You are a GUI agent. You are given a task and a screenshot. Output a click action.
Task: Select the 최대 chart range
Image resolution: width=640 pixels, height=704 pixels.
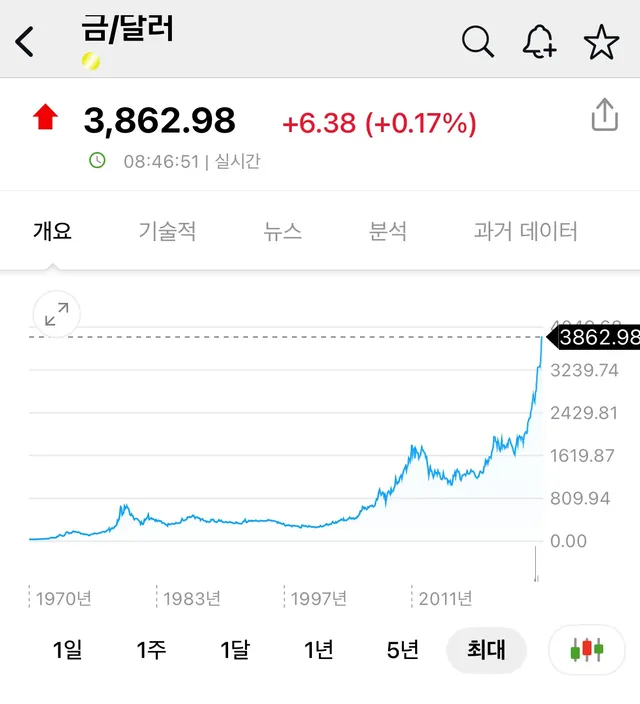(486, 650)
